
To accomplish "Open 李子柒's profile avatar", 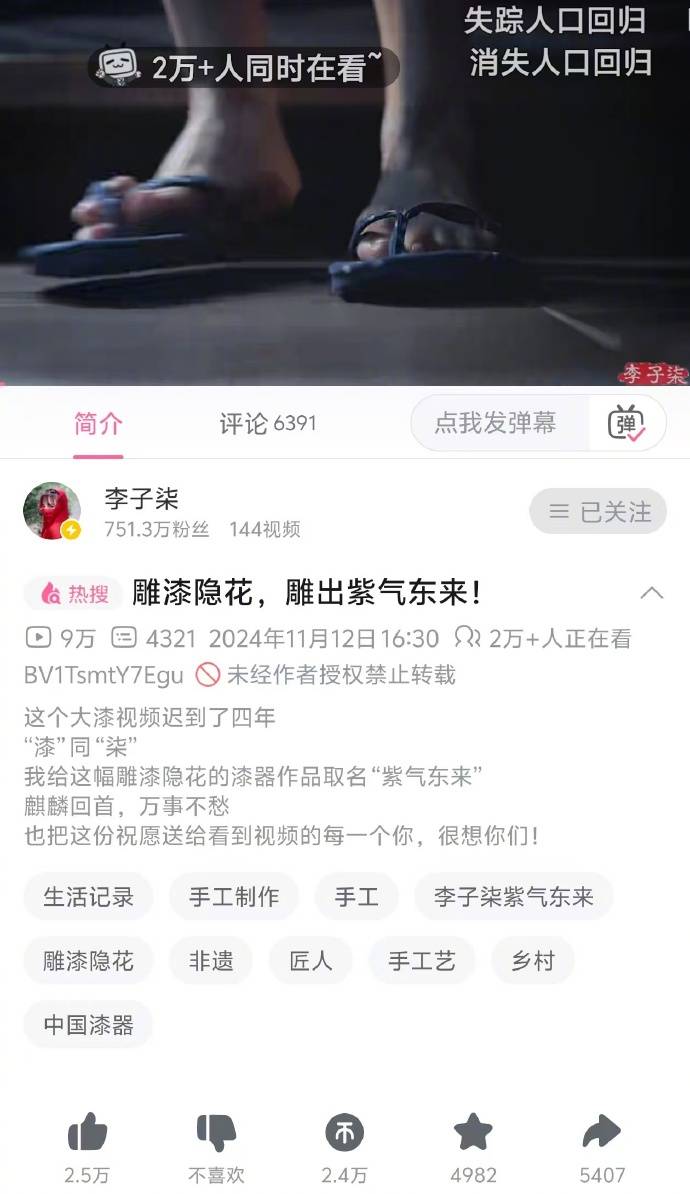I will [x=52, y=512].
